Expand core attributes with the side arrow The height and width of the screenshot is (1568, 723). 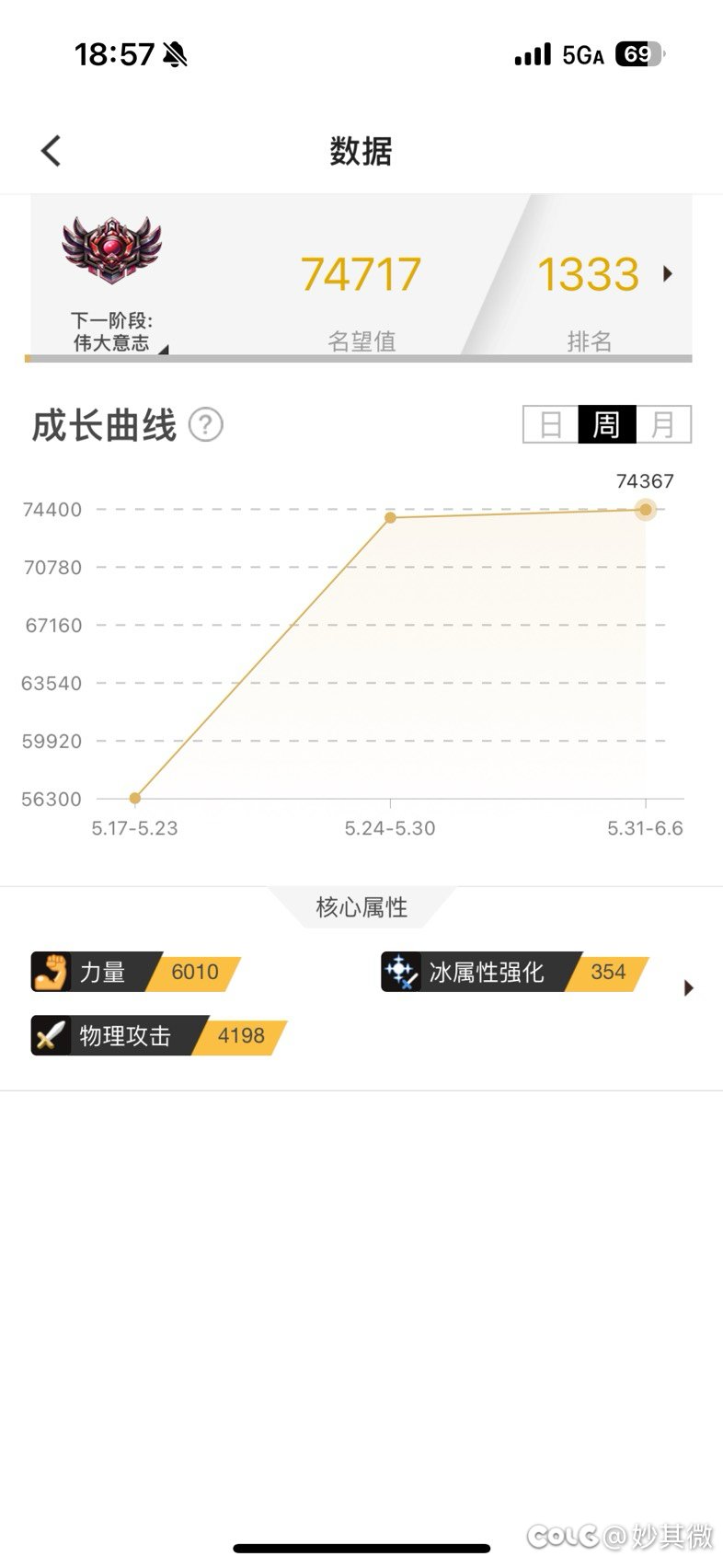pyautogui.click(x=688, y=988)
